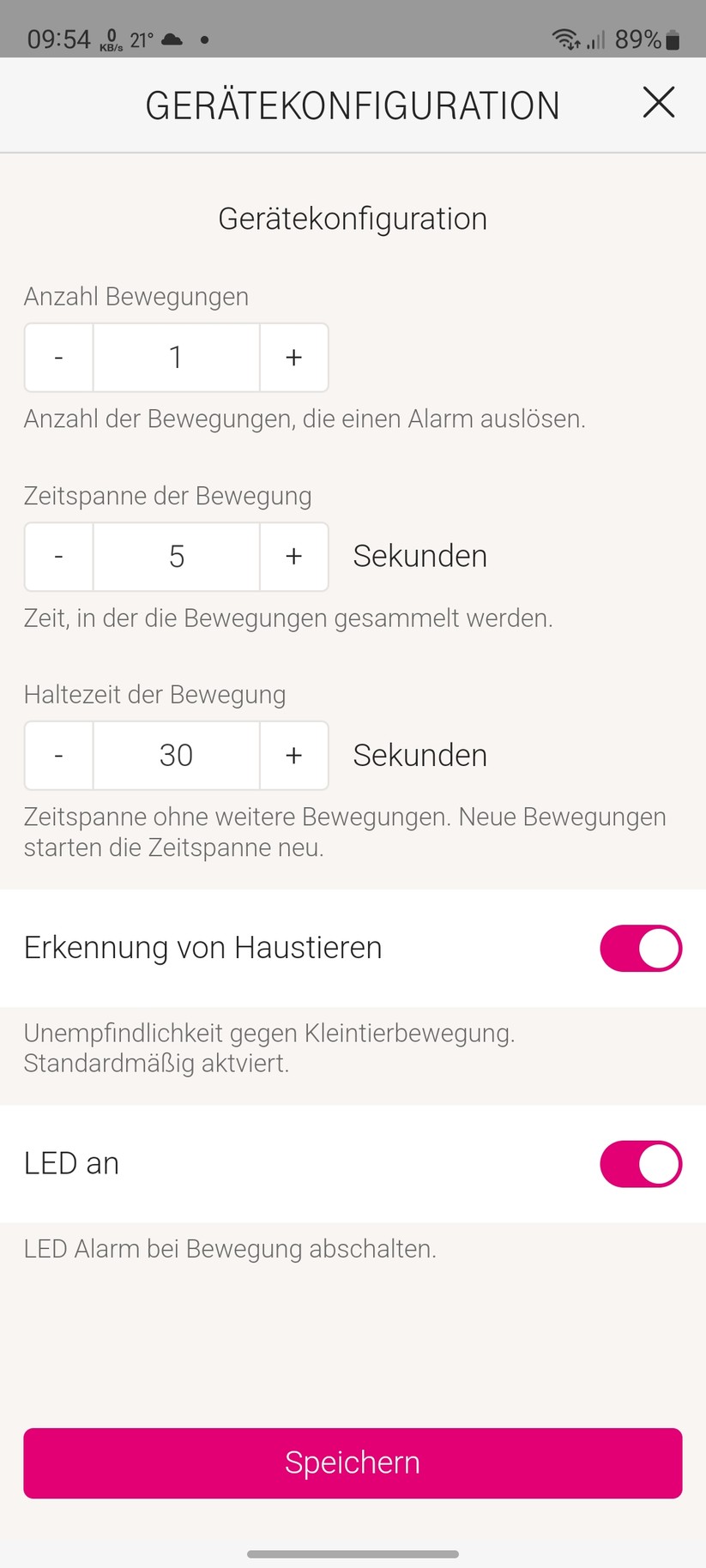
Task: Close the Gerätekonfiguration dialog via the X
Action: (658, 102)
